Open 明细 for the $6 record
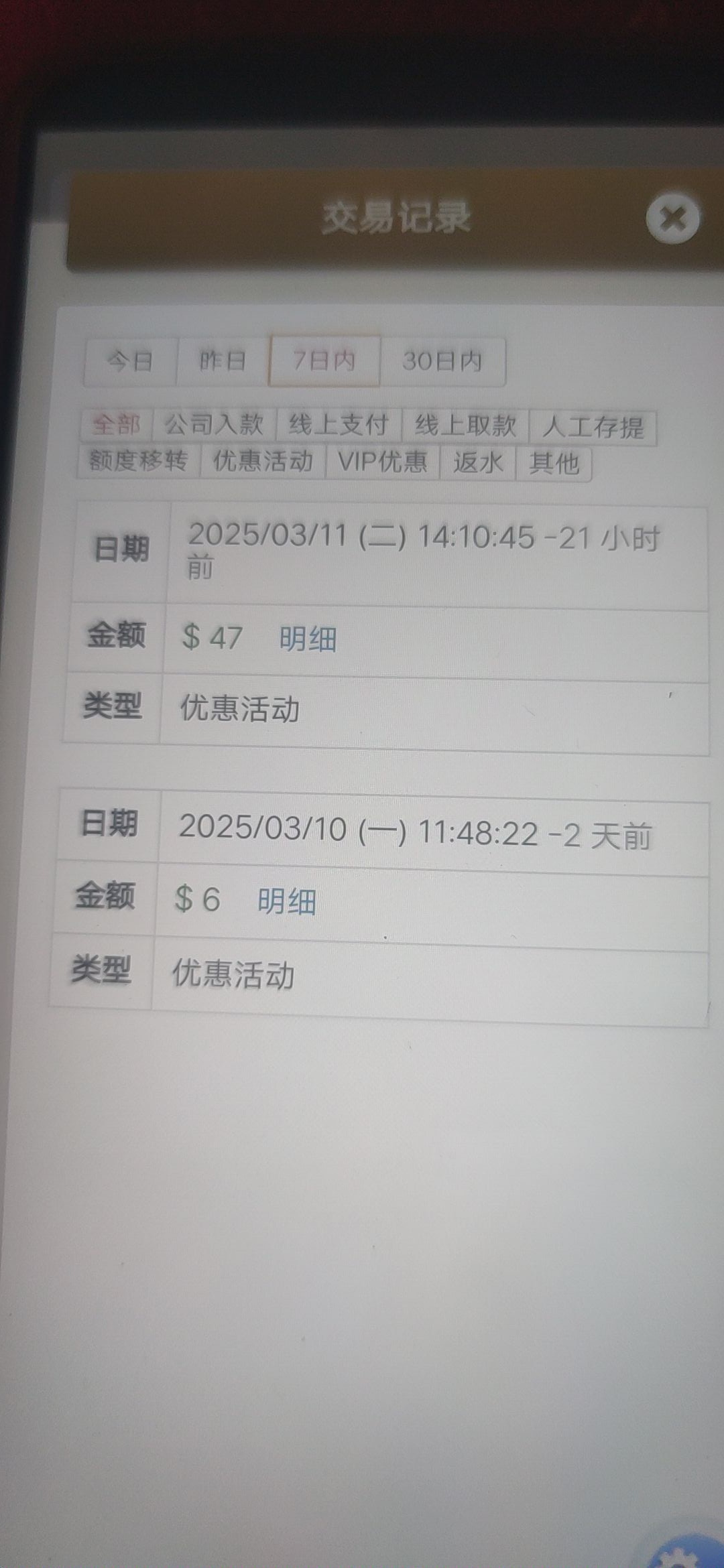Image resolution: width=724 pixels, height=1568 pixels. [286, 901]
